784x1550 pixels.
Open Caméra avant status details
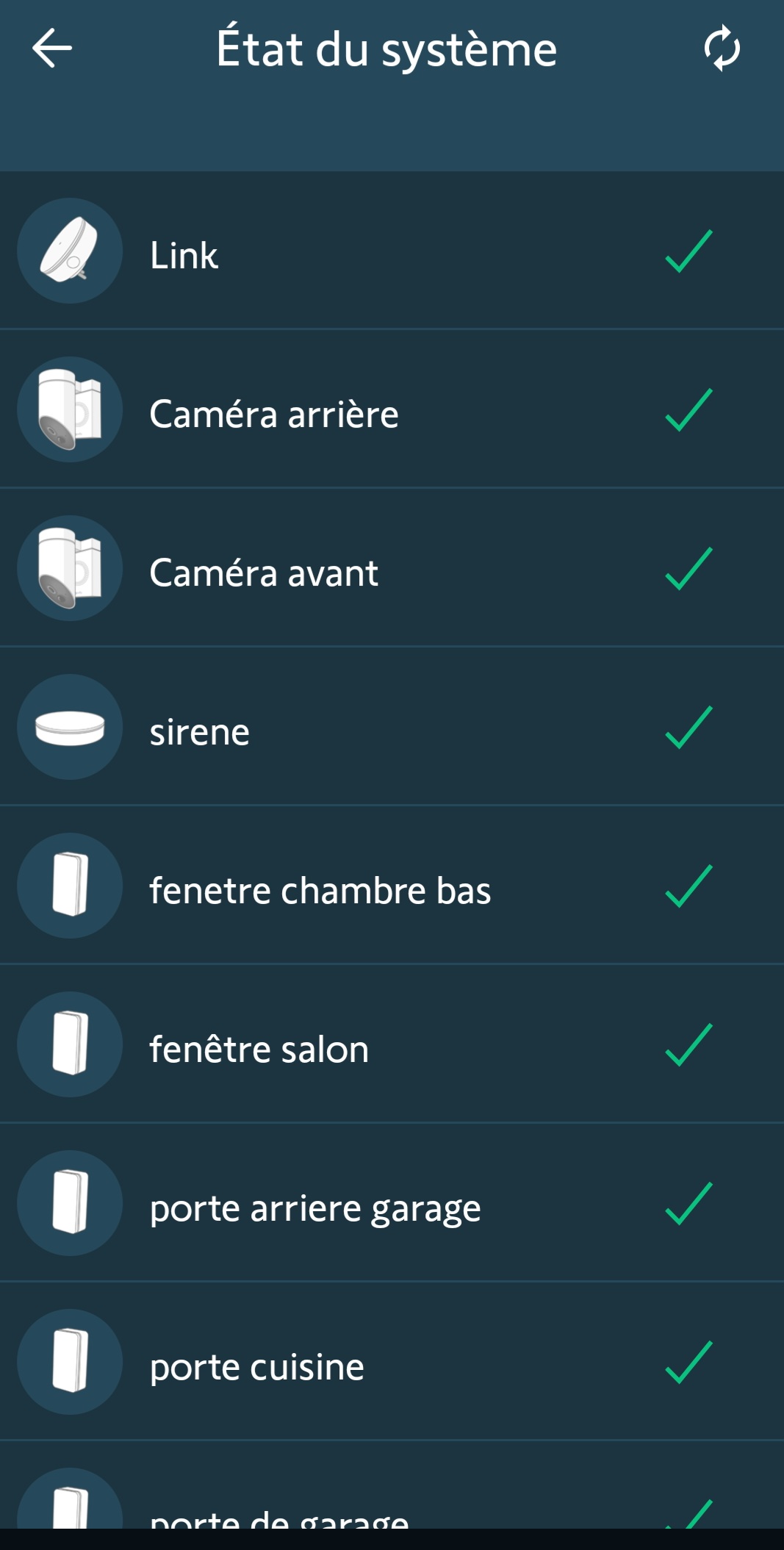tap(391, 570)
